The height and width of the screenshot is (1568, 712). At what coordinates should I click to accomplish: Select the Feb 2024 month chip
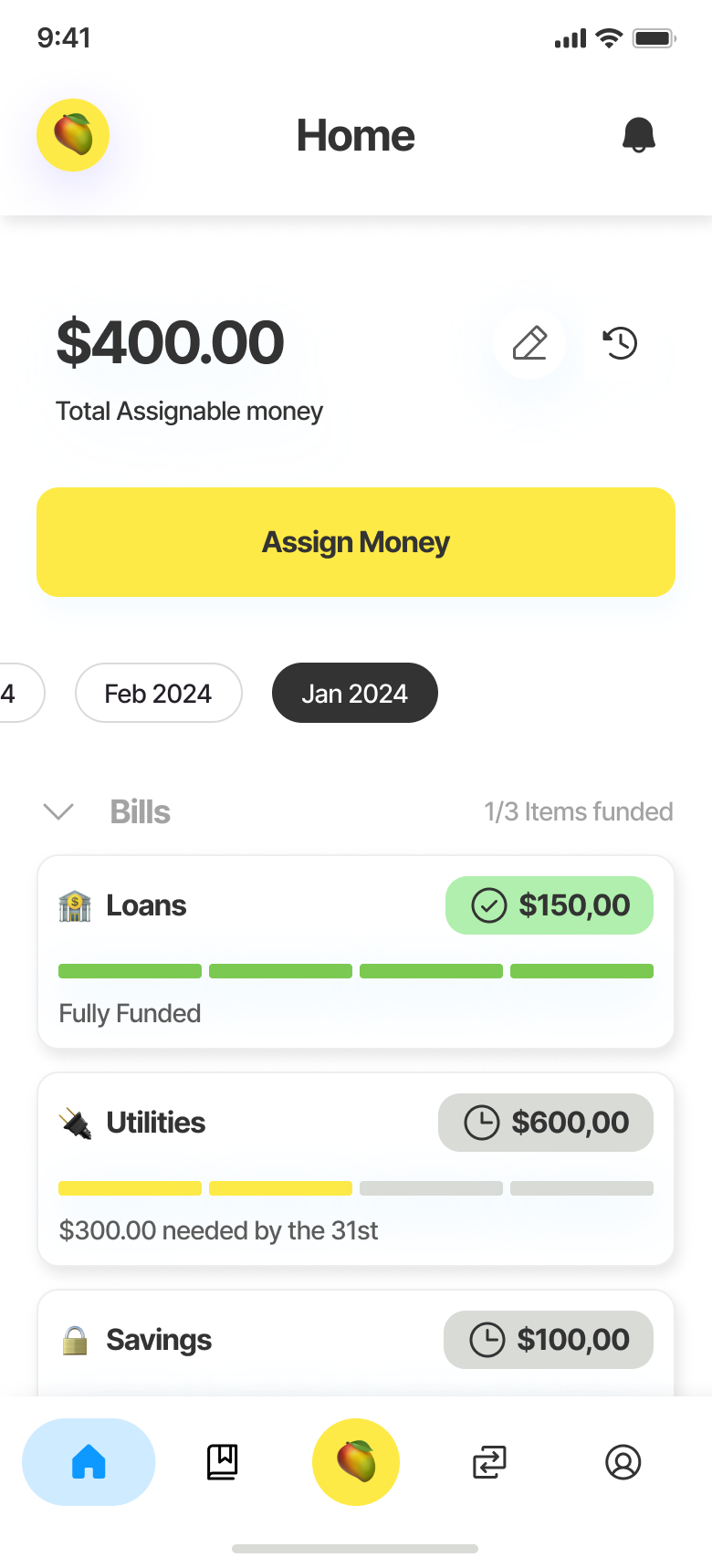tap(159, 694)
